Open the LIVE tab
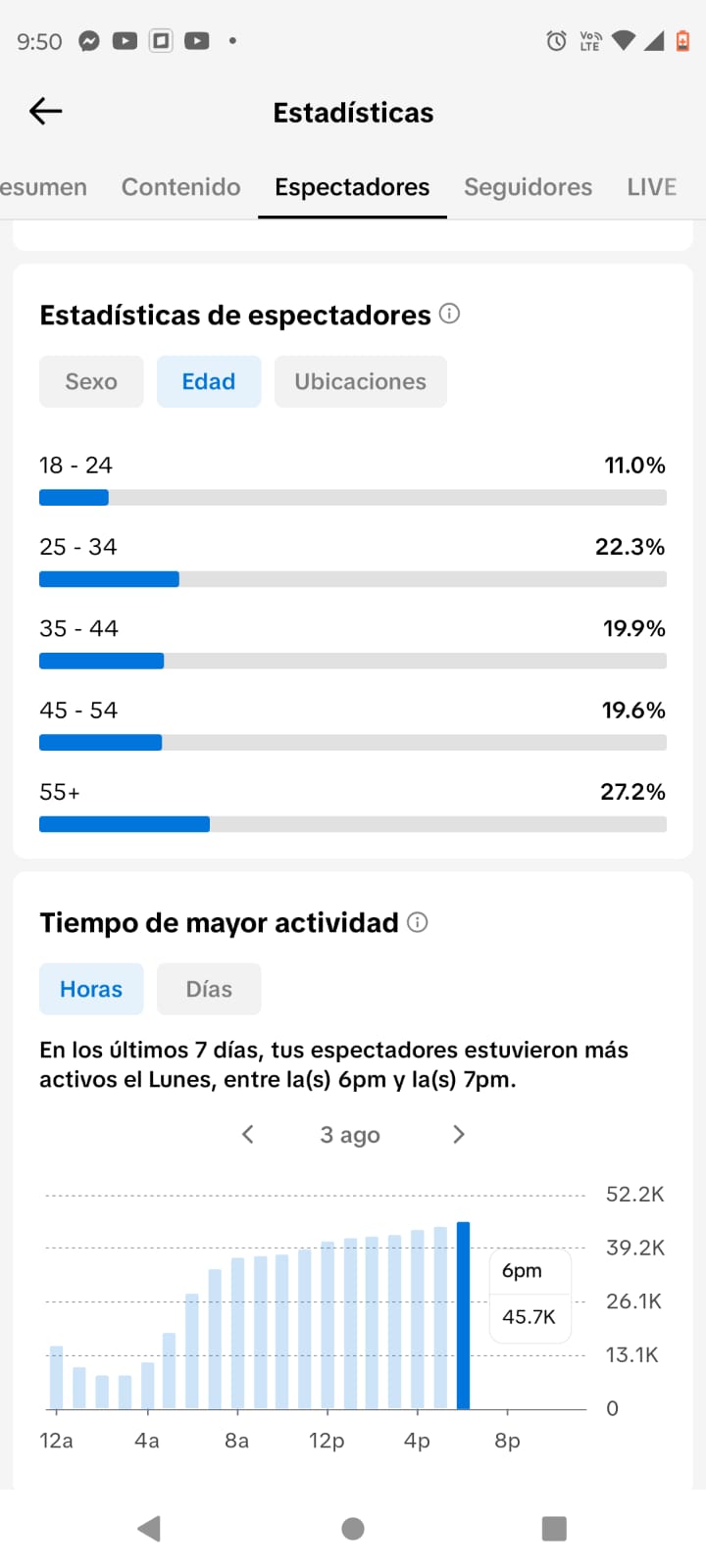Image resolution: width=706 pixels, height=1568 pixels. click(x=652, y=187)
